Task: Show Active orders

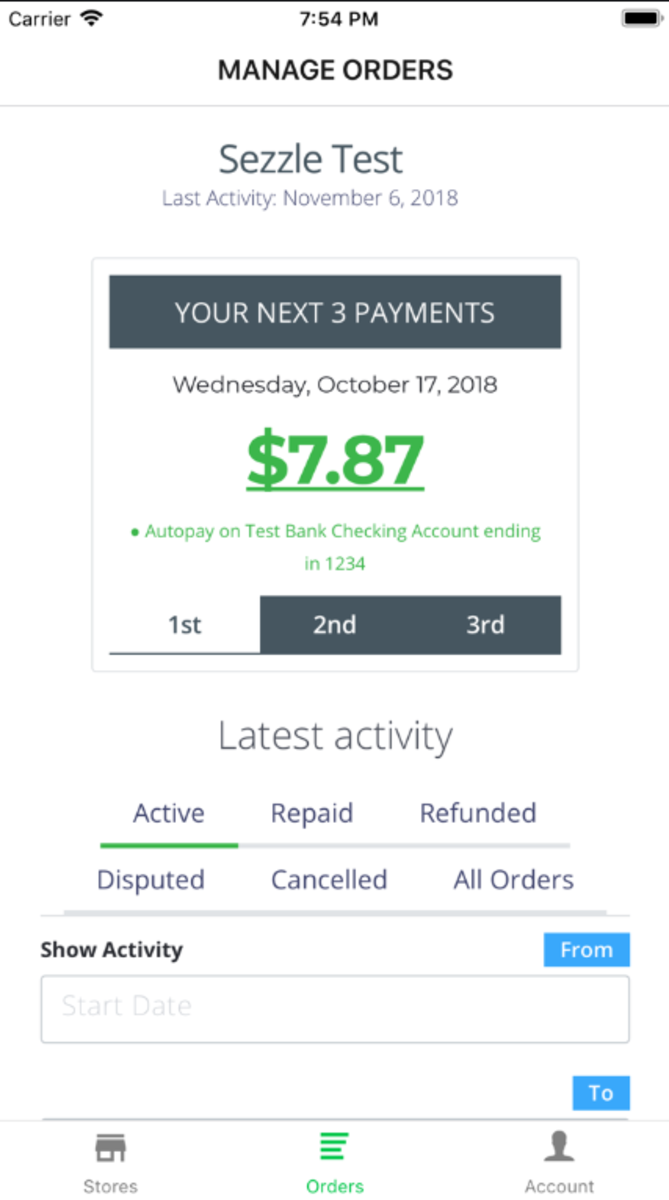Action: tap(169, 813)
